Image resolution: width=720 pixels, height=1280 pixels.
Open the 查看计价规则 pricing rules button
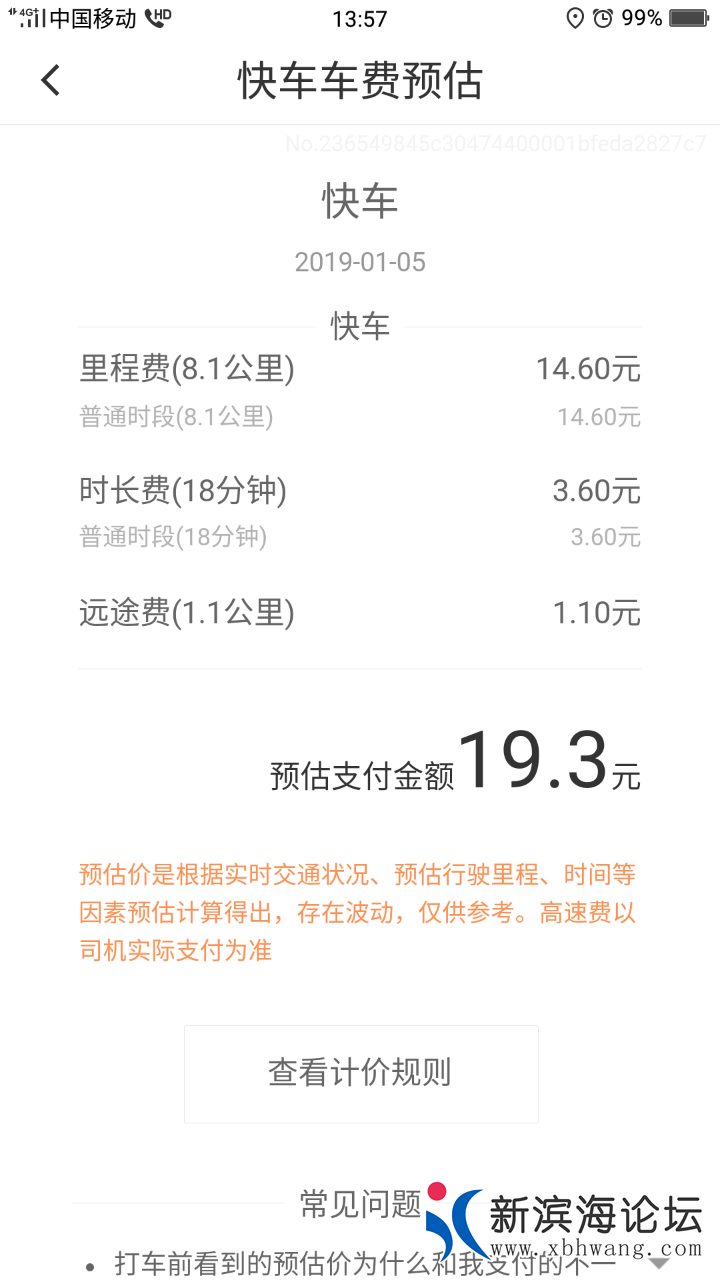361,1073
